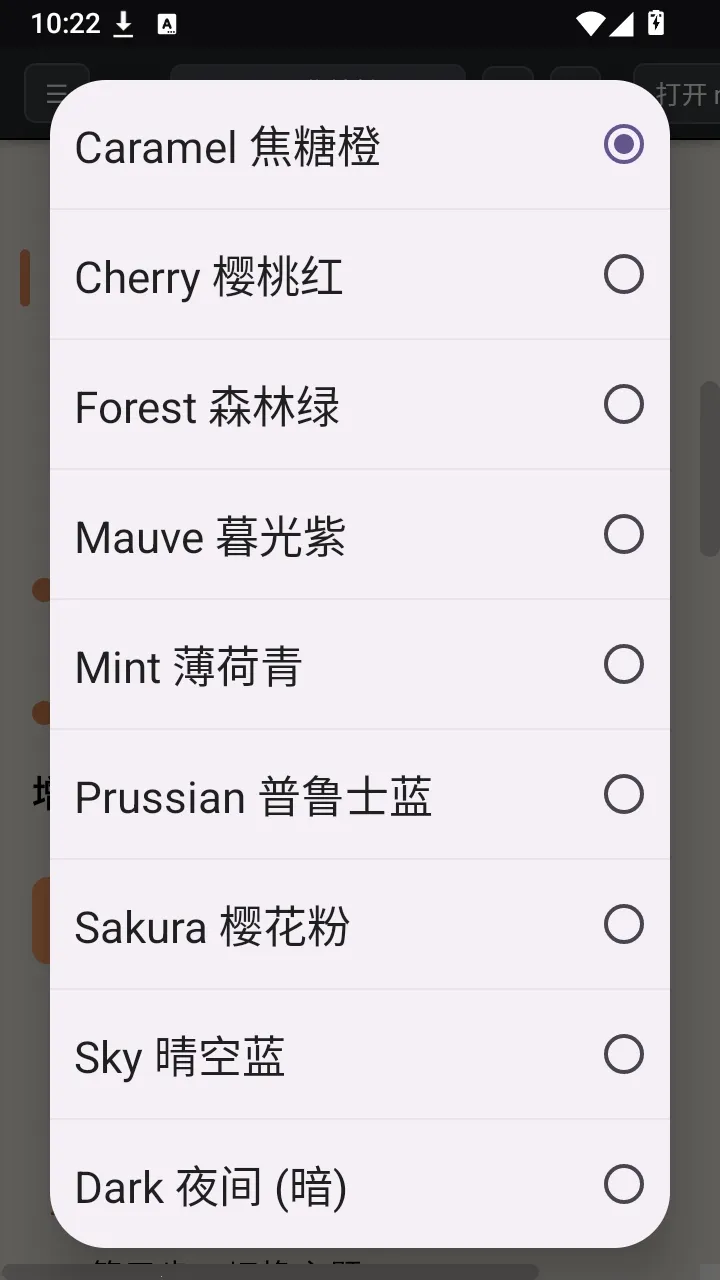Select the Sky 晴空蓝 theme
Image resolution: width=720 pixels, height=1280 pixels.
[360, 1055]
